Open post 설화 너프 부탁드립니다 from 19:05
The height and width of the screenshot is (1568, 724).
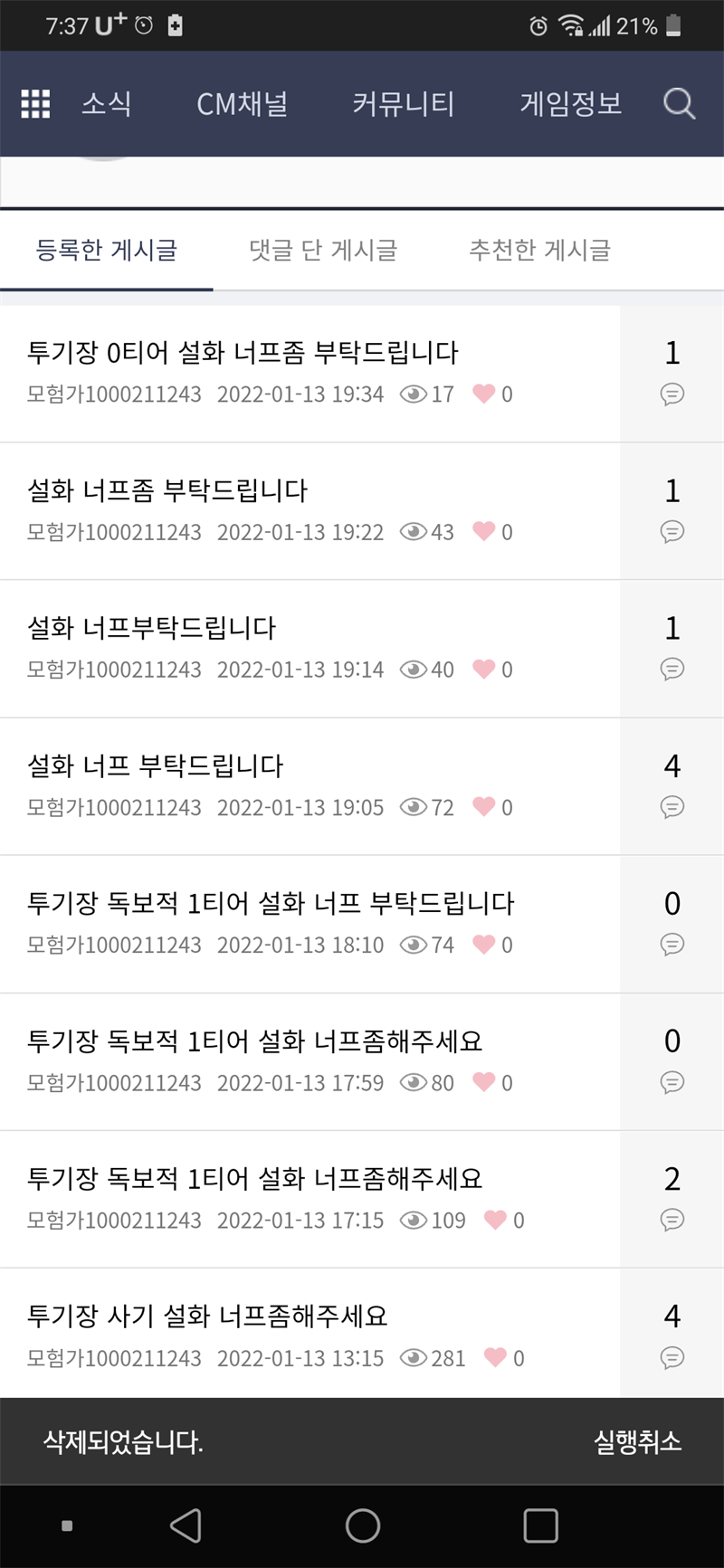[x=310, y=786]
